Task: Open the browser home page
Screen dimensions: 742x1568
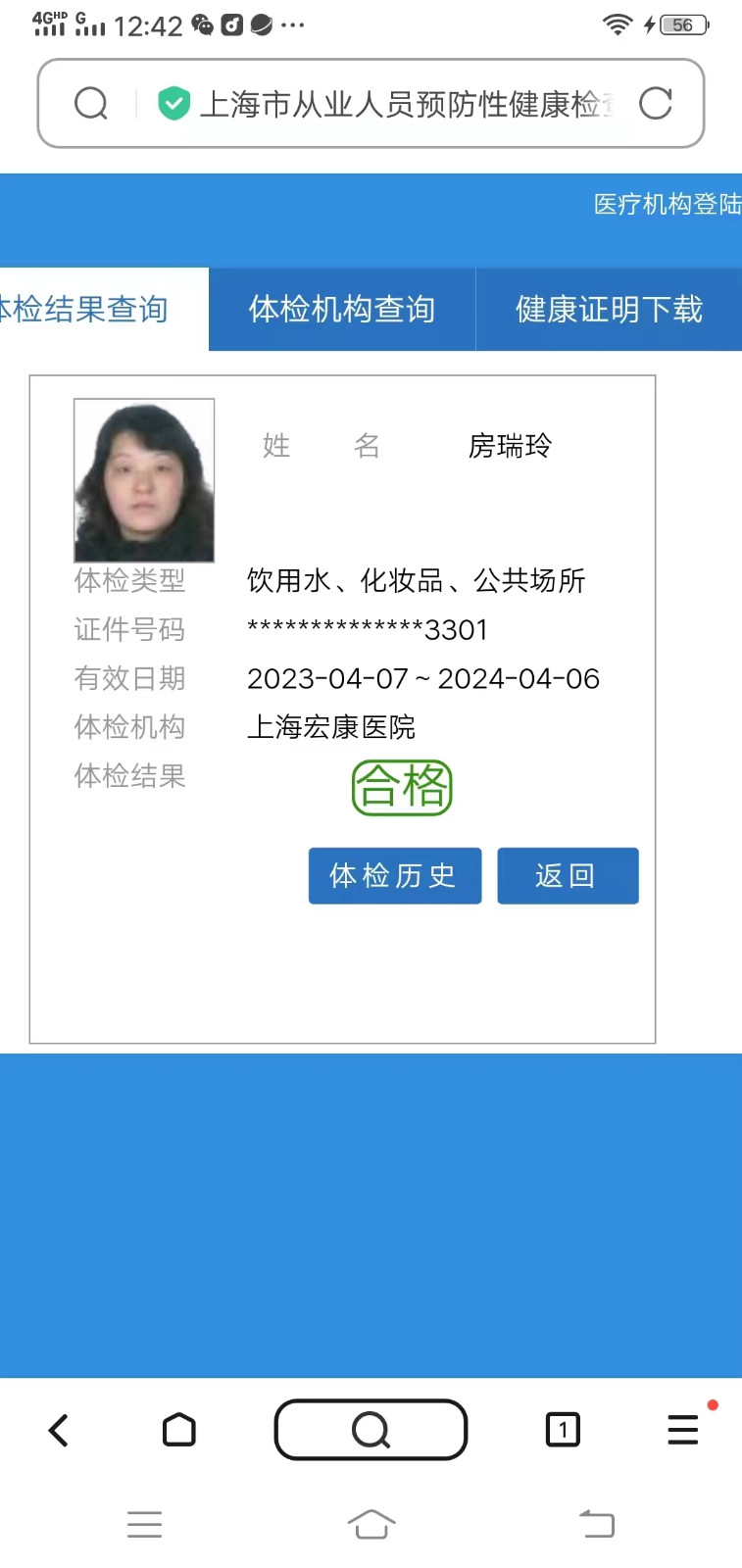Action: (178, 1430)
